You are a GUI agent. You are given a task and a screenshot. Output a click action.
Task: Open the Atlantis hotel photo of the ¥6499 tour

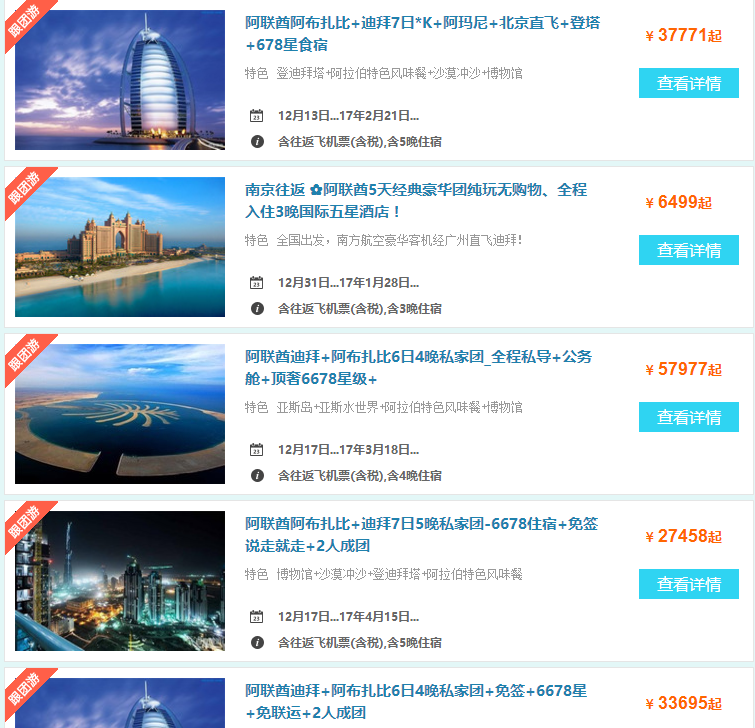coord(120,247)
